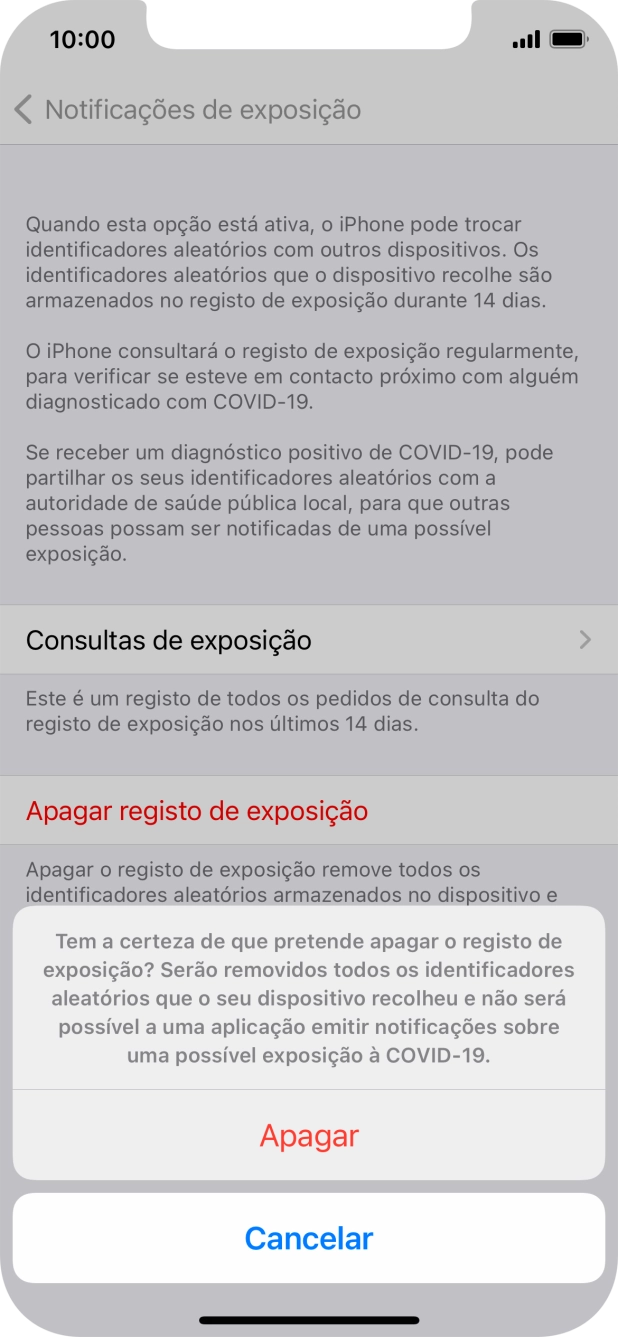The image size is (618, 1337).
Task: Select Apagar registo de exposição
Action: coord(197,810)
